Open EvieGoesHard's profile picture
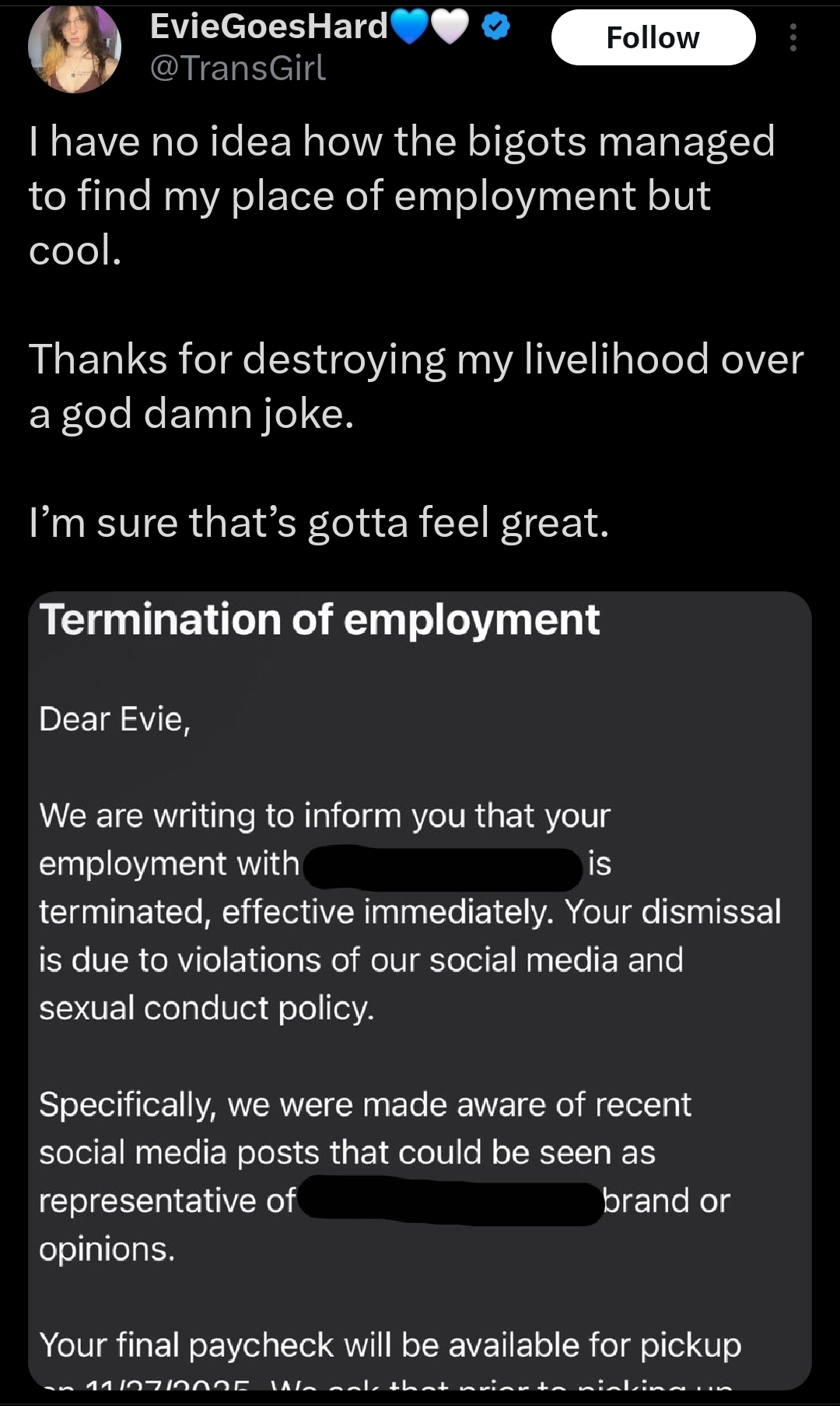This screenshot has height=1406, width=840. [x=75, y=48]
